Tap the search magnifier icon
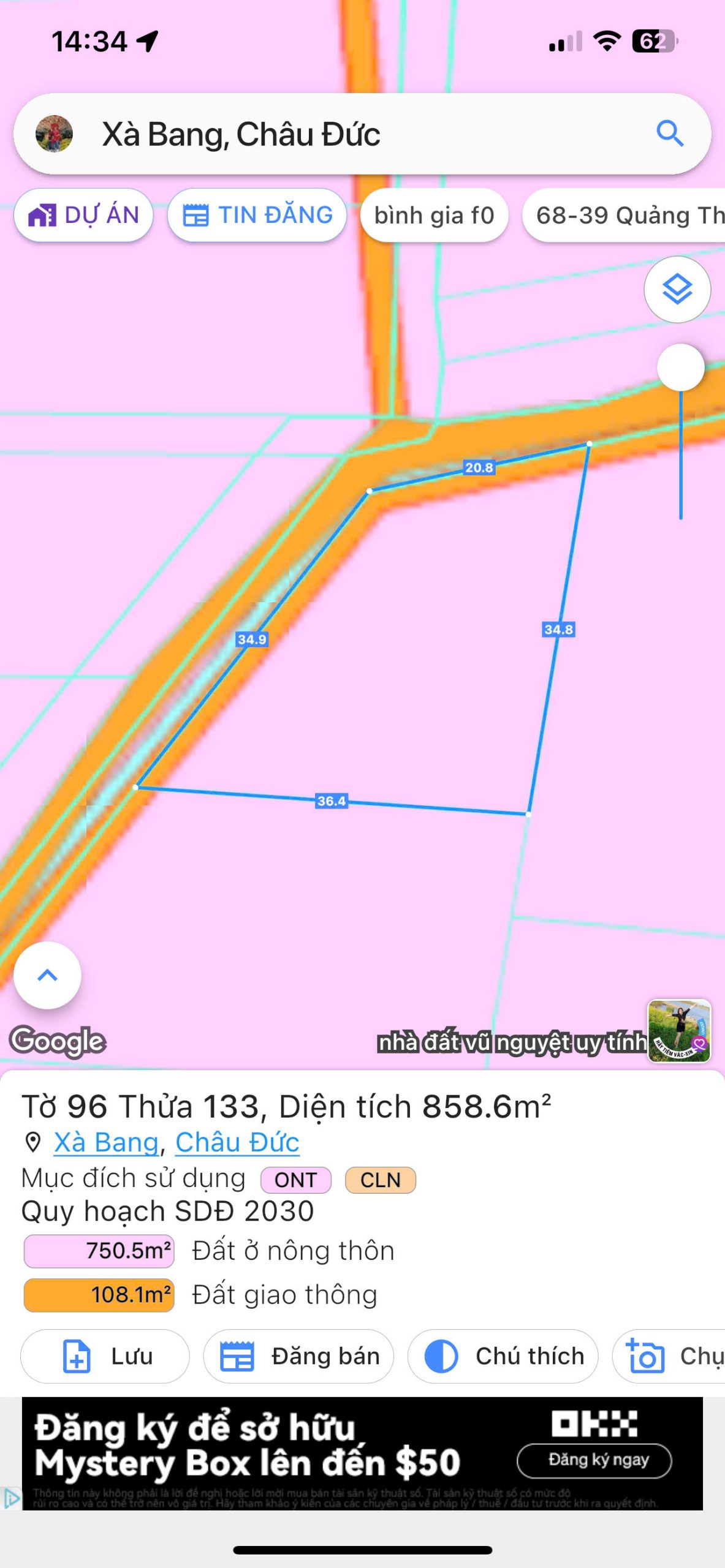 pos(669,134)
